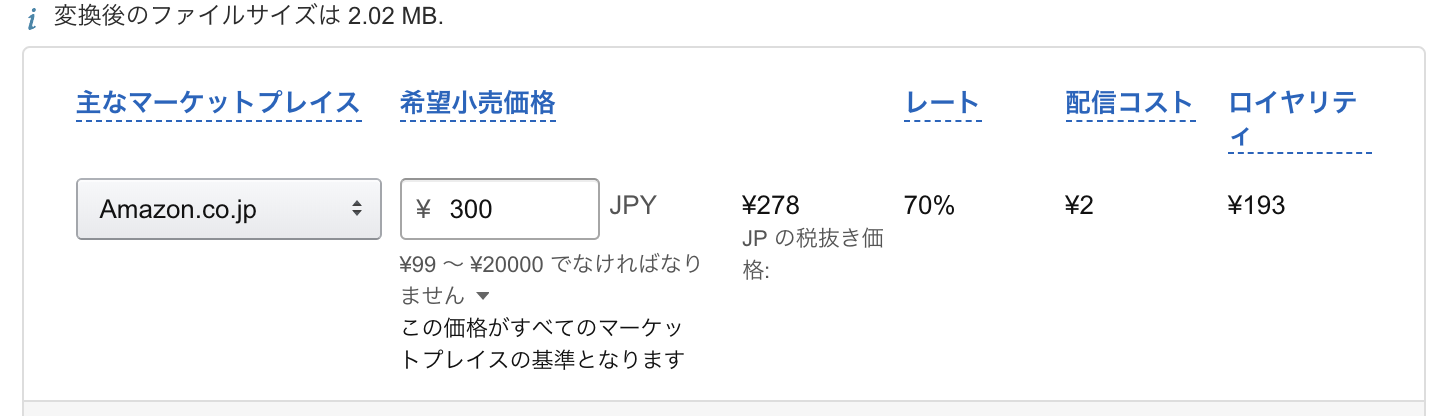This screenshot has width=1446, height=416.
Task: Open the 主なマーケットプレイス help link
Action: pos(218,103)
